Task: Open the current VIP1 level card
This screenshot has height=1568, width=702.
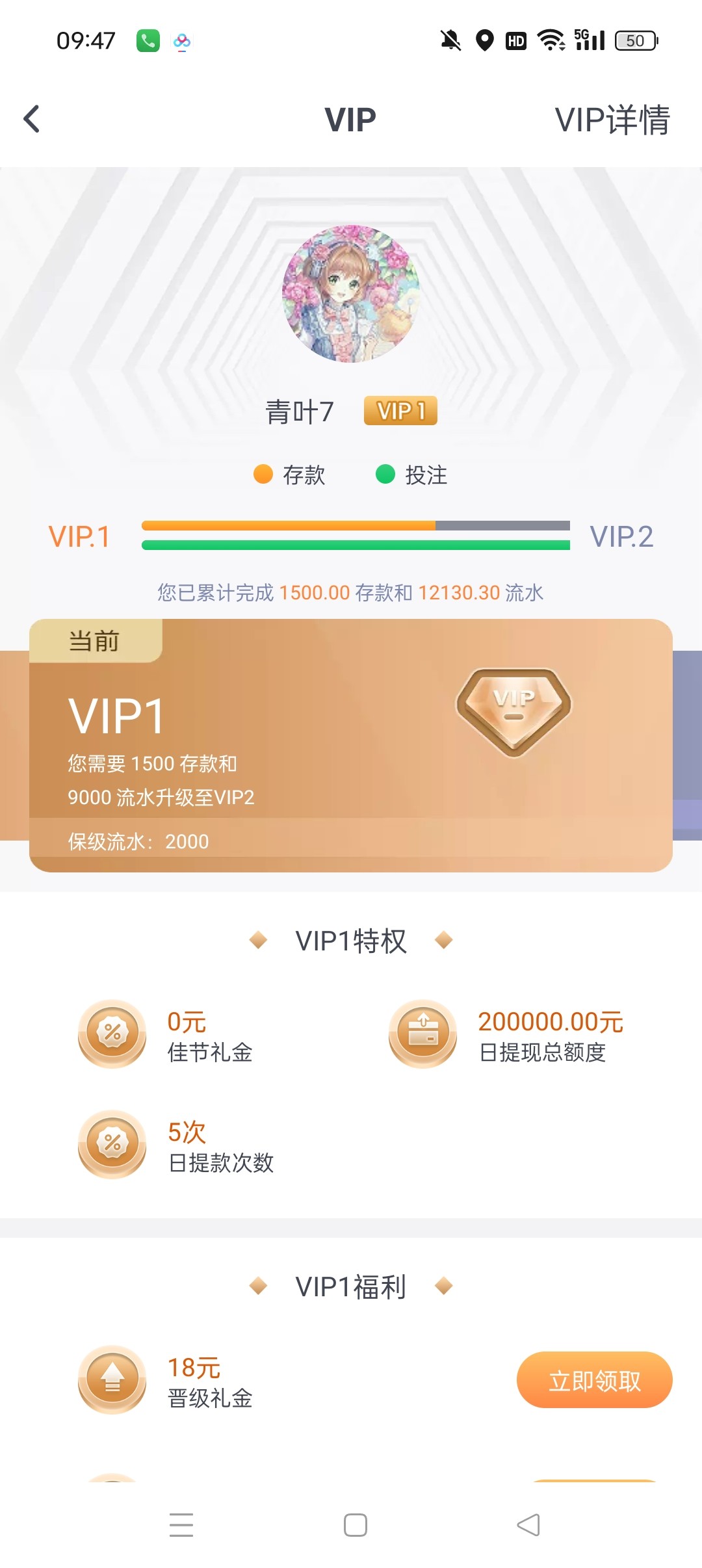Action: click(x=350, y=745)
